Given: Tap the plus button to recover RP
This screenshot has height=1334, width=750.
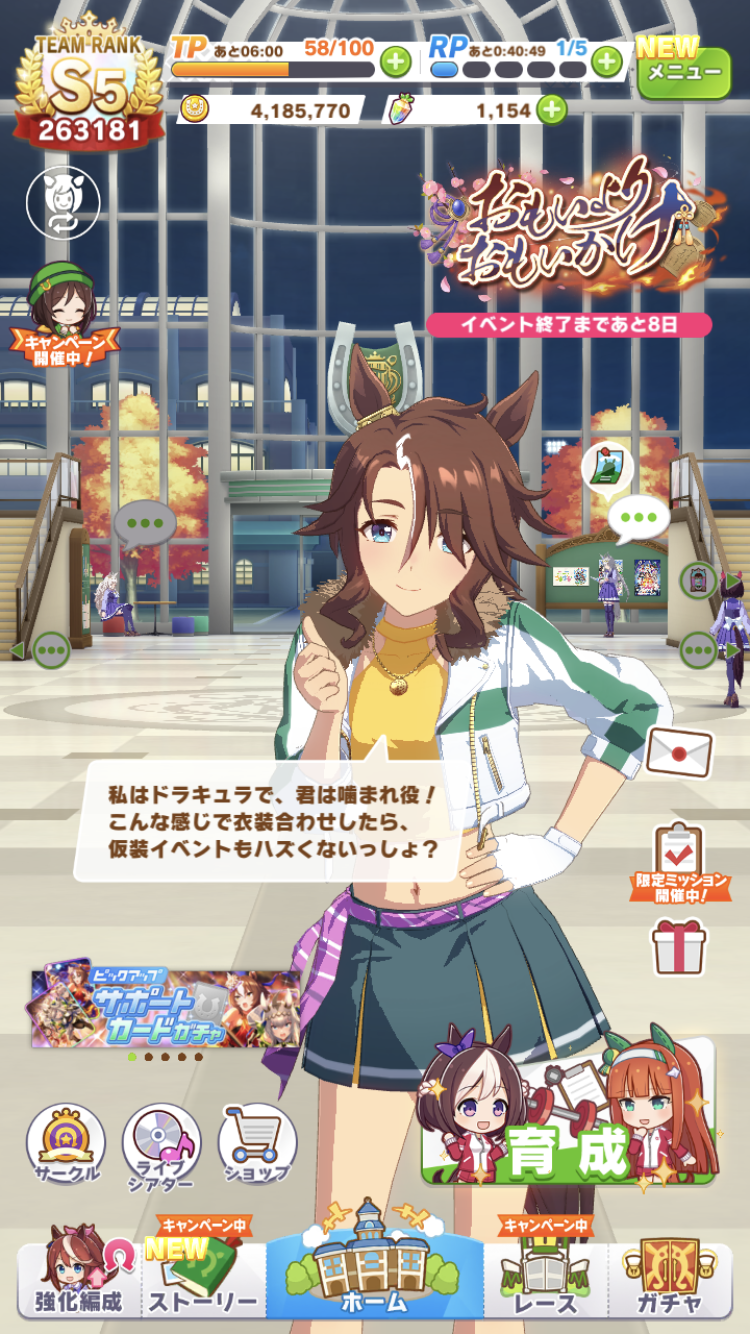Looking at the screenshot, I should coord(606,62).
